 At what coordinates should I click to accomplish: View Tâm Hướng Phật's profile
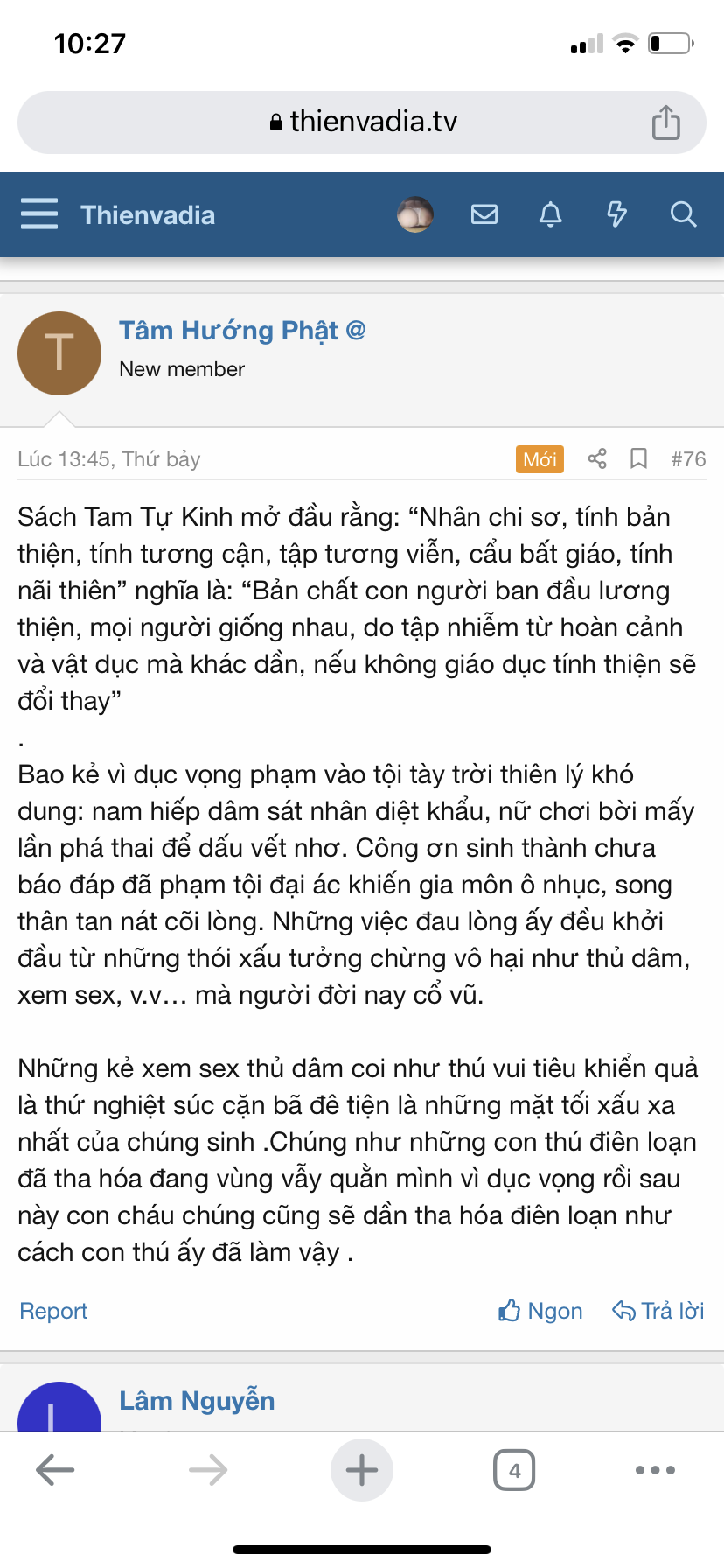click(x=228, y=331)
